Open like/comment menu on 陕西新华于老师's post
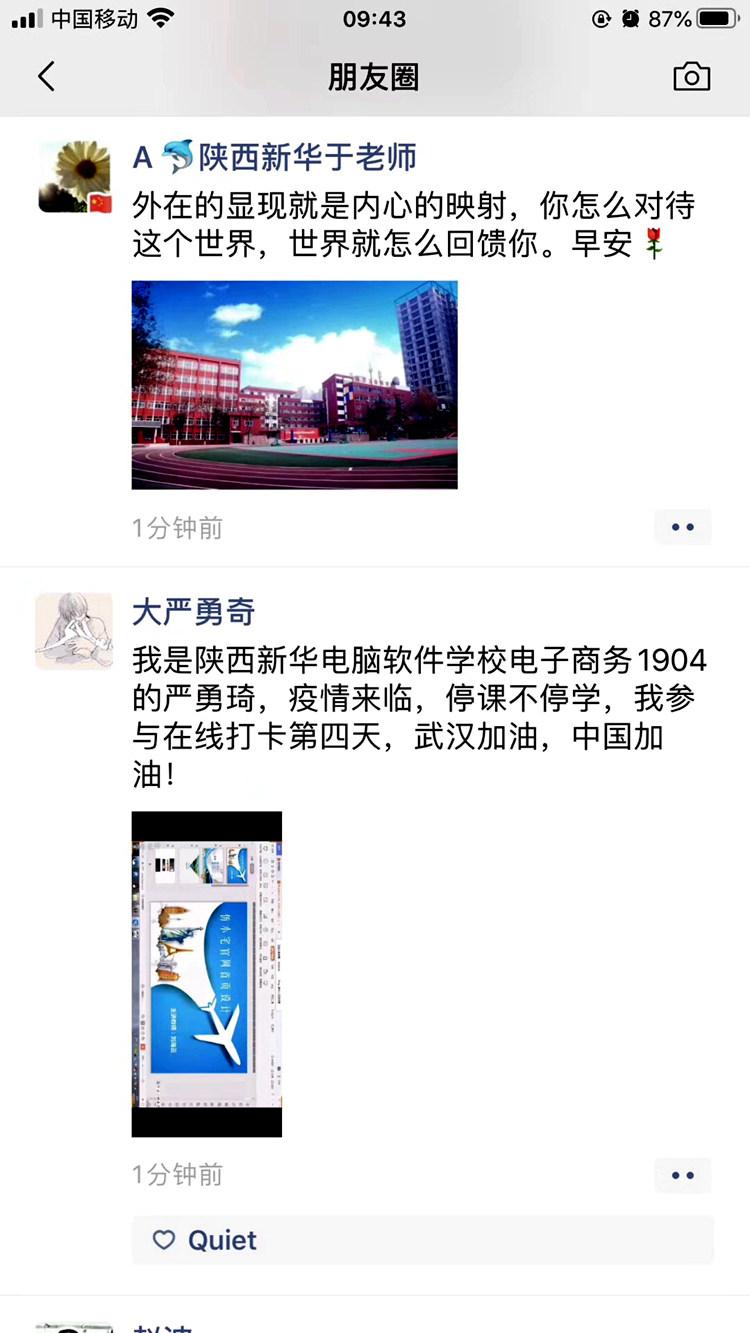 [683, 527]
